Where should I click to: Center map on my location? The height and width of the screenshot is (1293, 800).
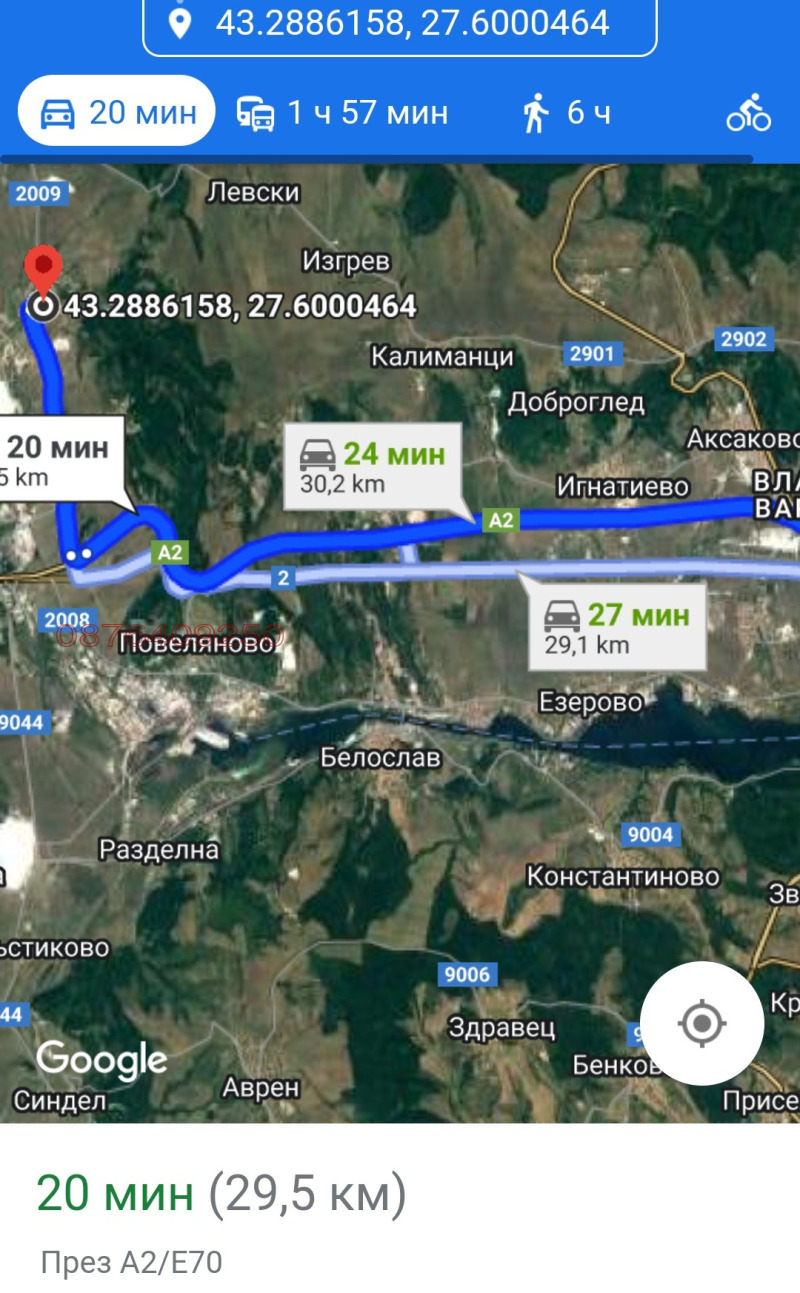pos(701,1023)
